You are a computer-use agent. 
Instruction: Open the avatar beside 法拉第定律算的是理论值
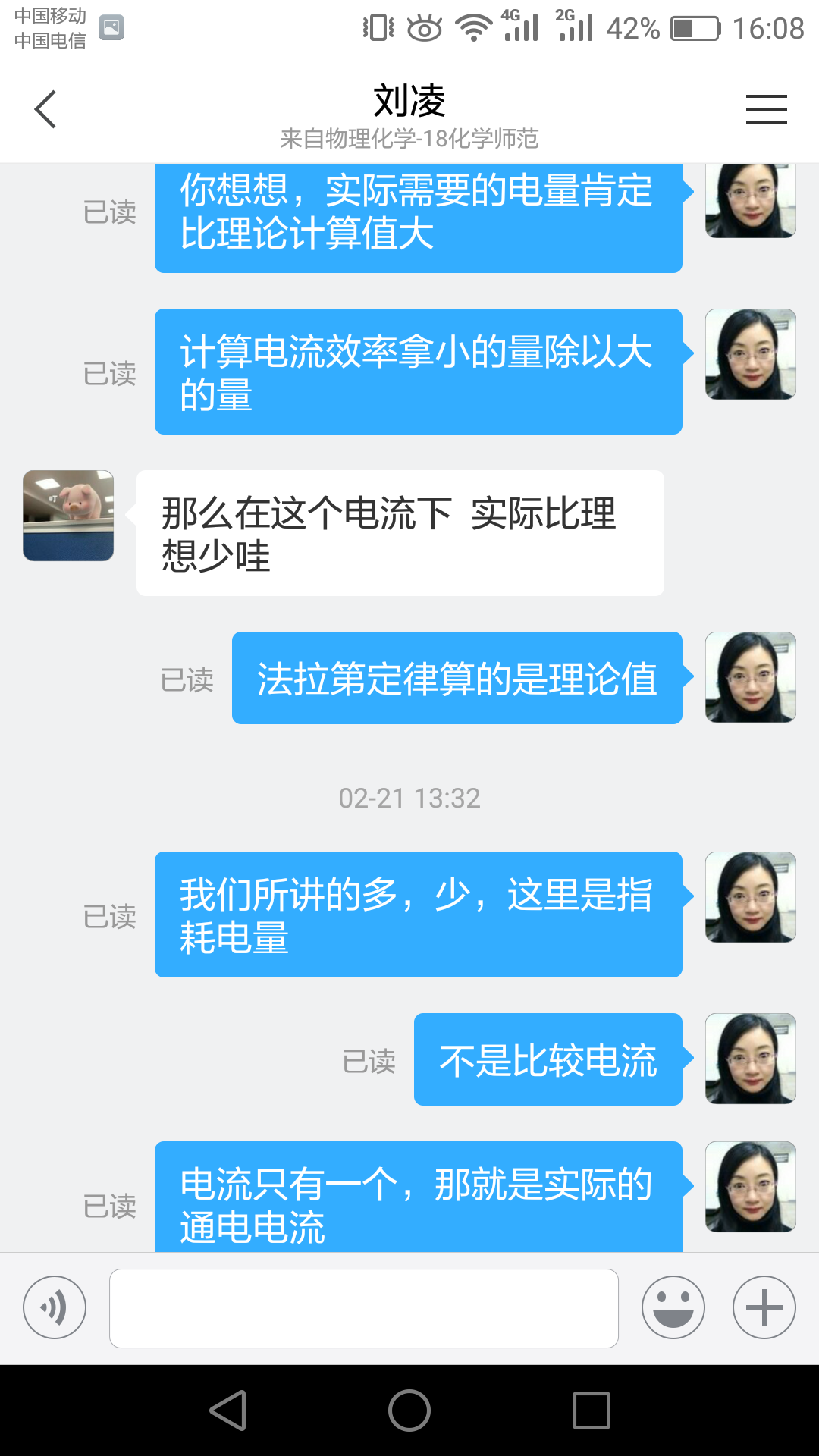click(x=750, y=677)
